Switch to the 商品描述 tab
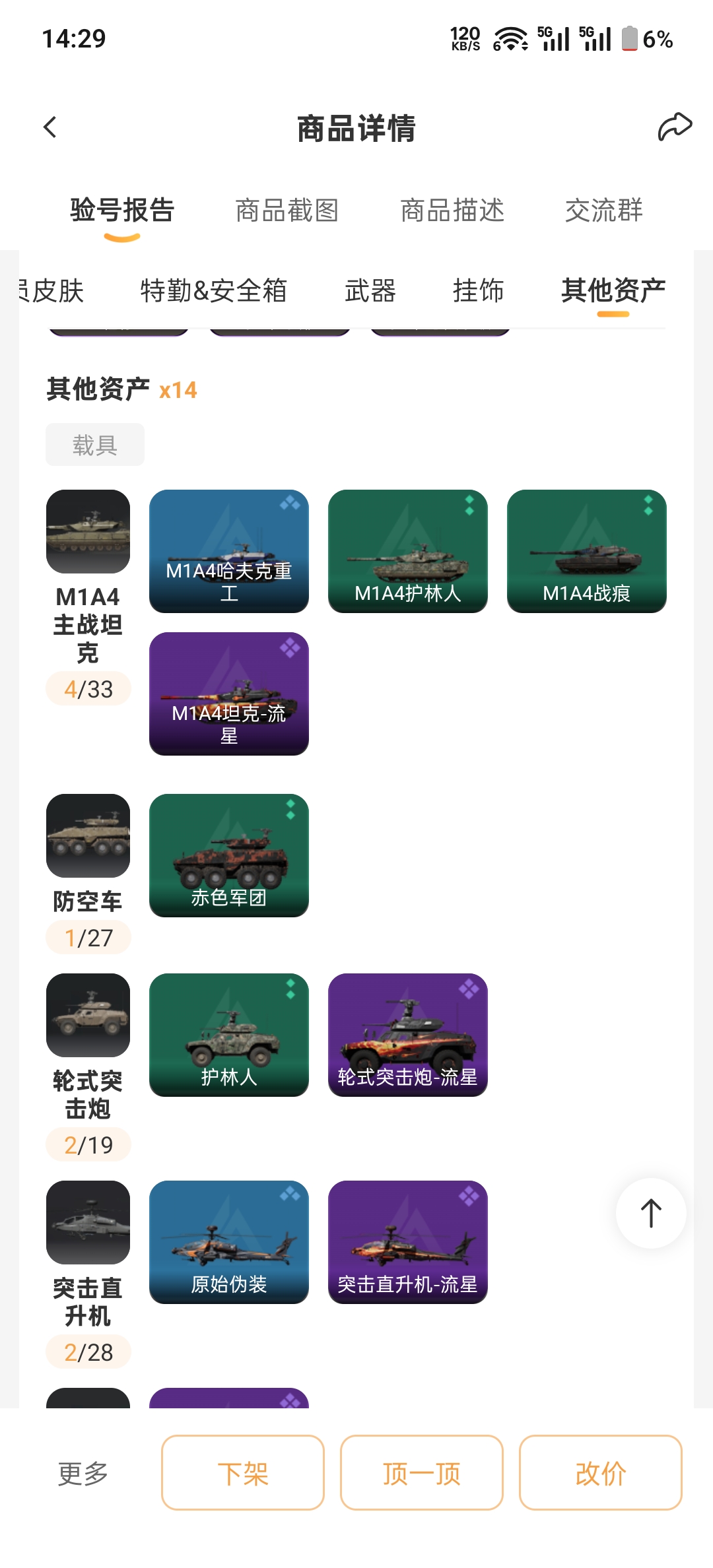 [452, 211]
